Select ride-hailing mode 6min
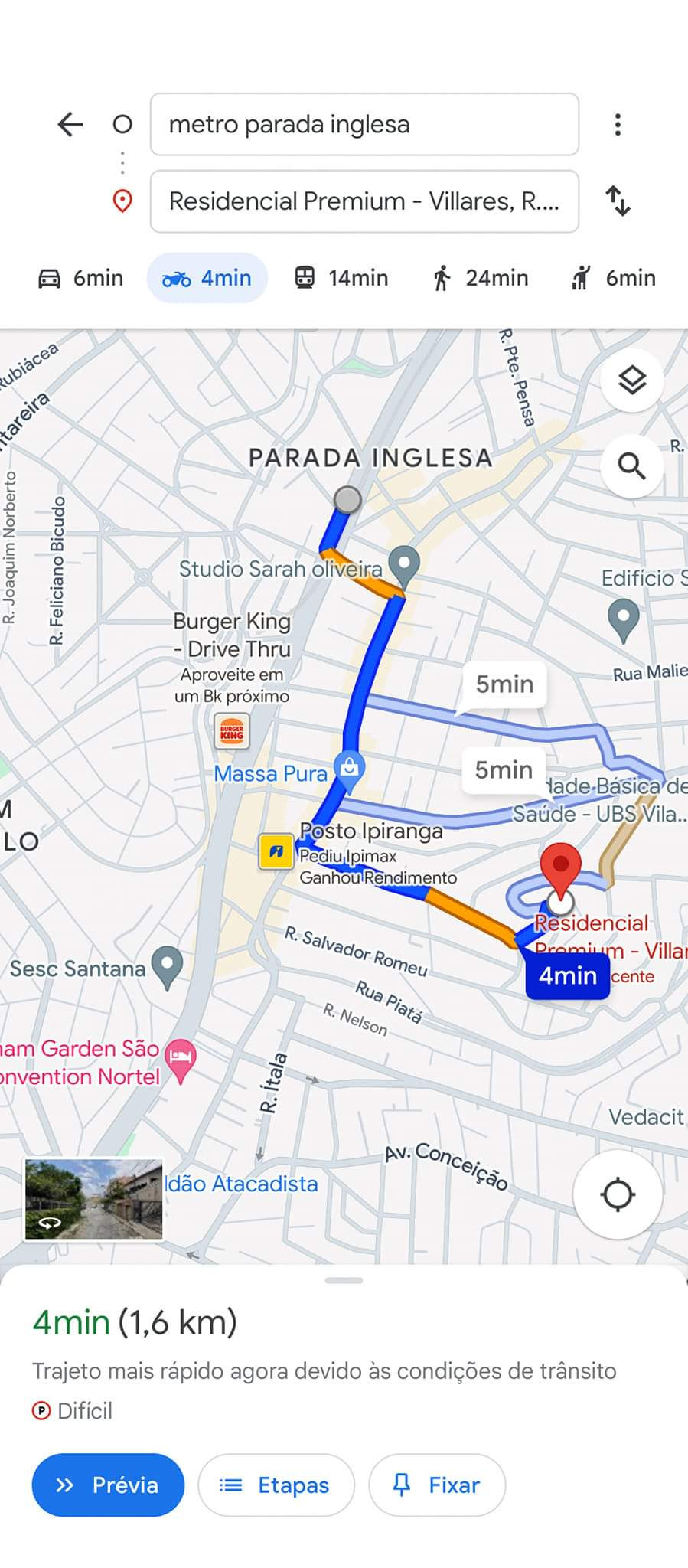Viewport: 688px width, 1568px height. [613, 278]
